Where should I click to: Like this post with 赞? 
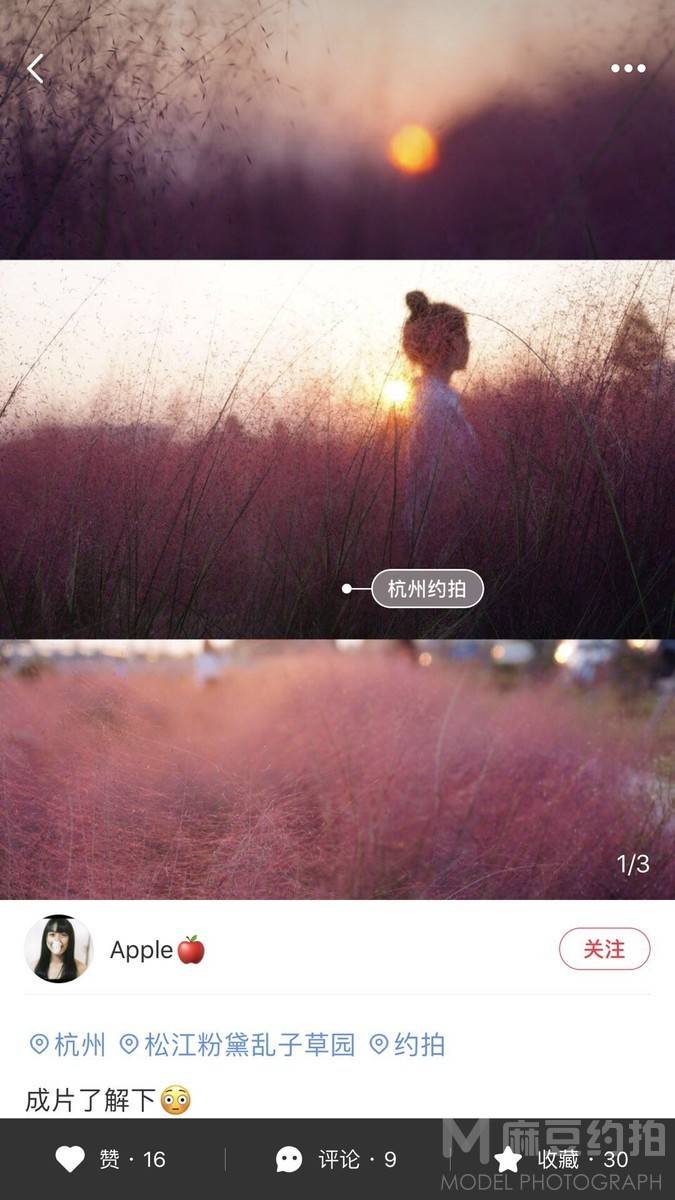[x=110, y=1159]
